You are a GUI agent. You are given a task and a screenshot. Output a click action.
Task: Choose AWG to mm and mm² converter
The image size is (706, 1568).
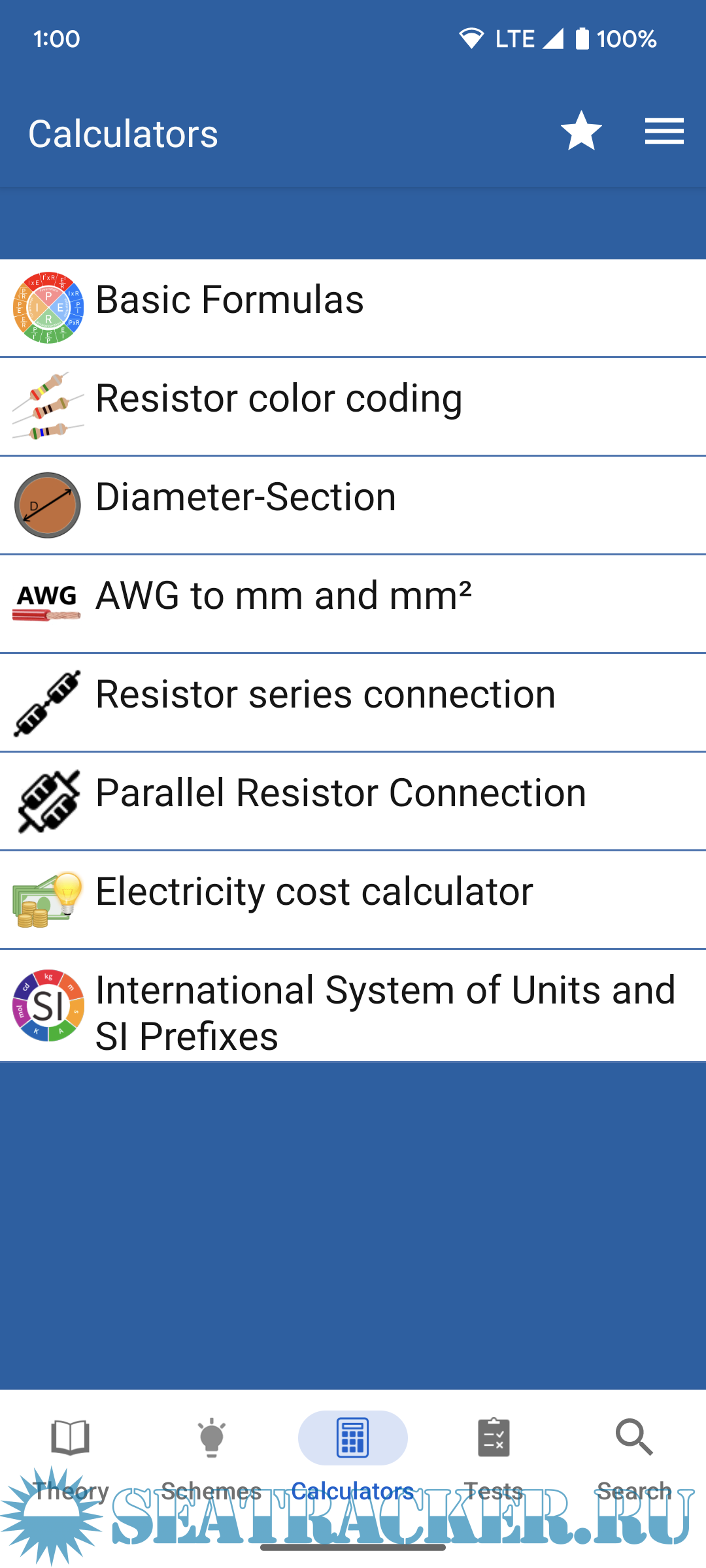click(x=353, y=604)
